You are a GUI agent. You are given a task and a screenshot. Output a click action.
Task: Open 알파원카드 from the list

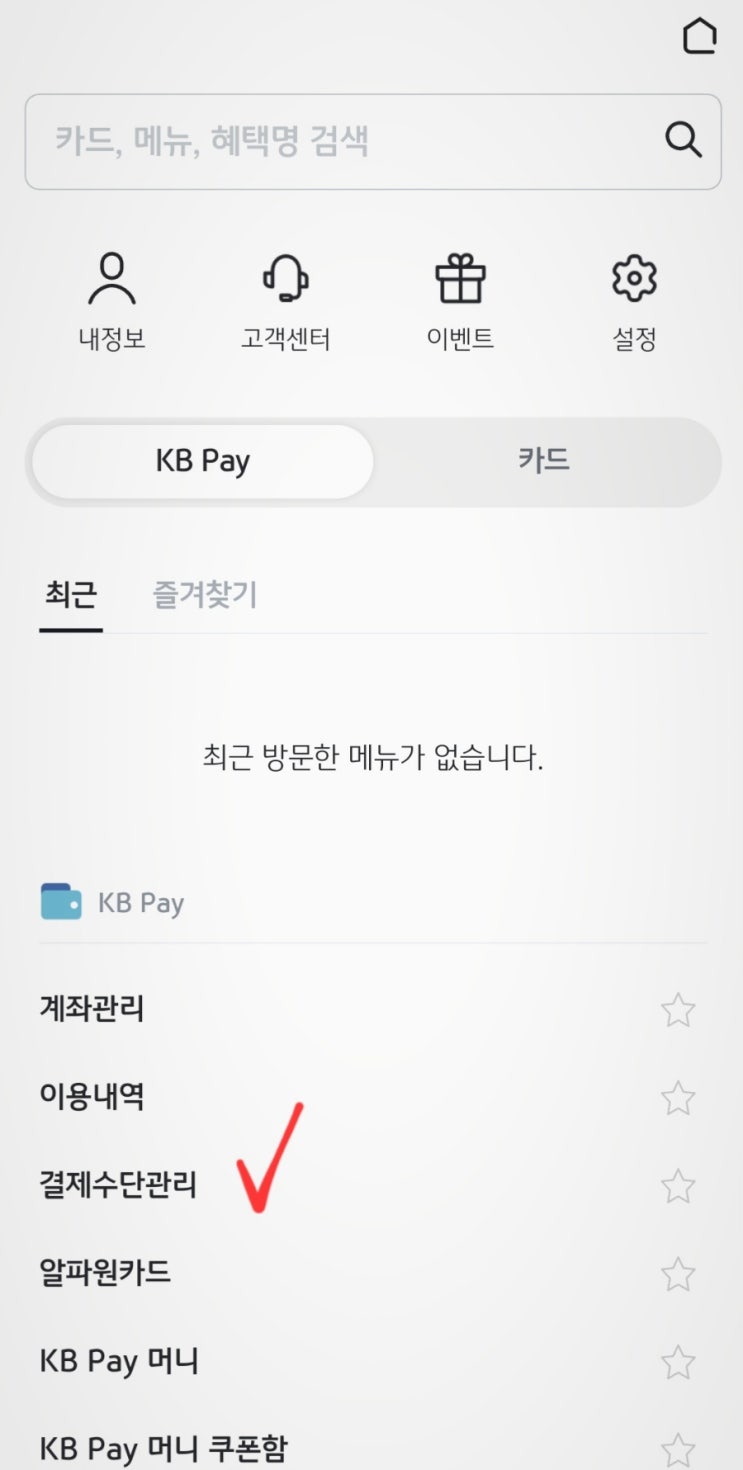[107, 1272]
